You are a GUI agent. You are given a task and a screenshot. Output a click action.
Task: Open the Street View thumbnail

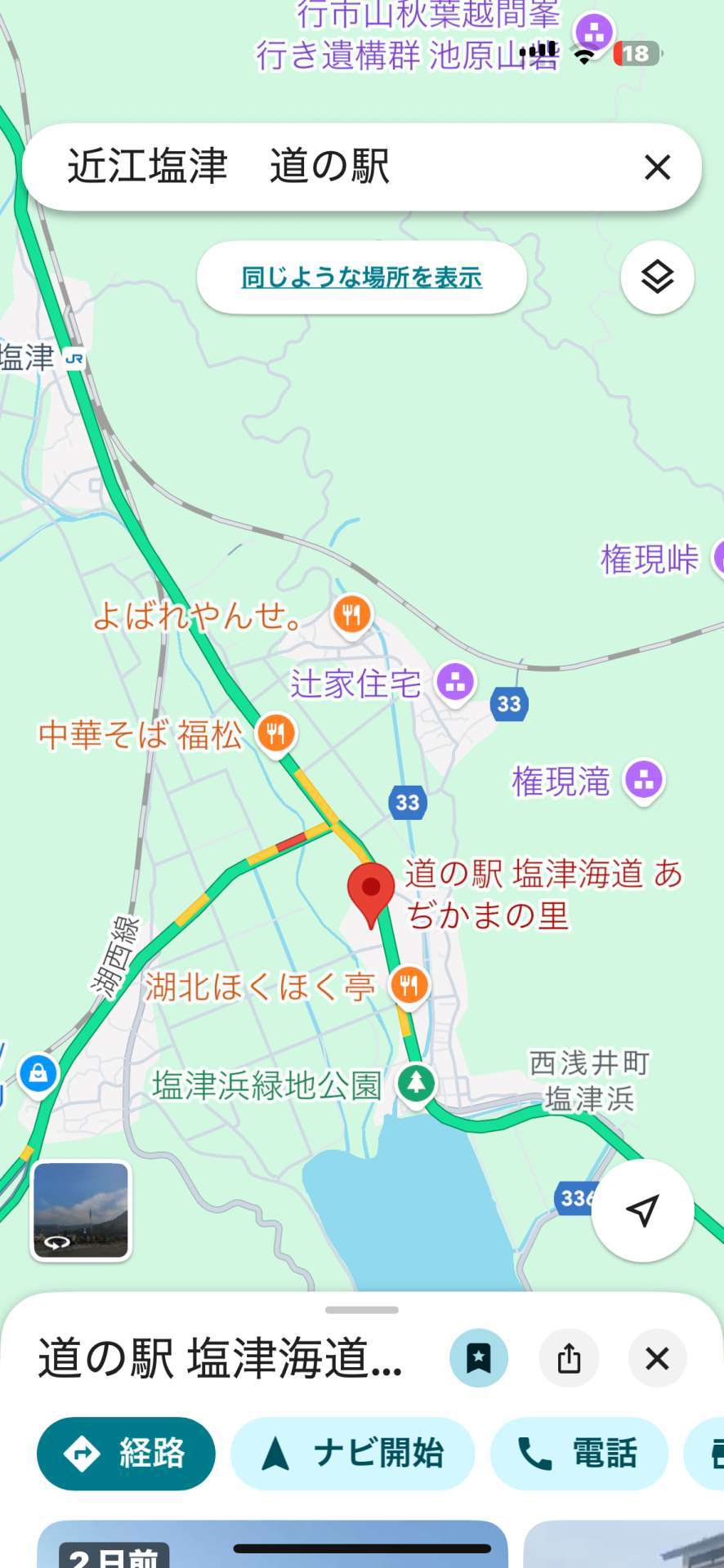81,1210
